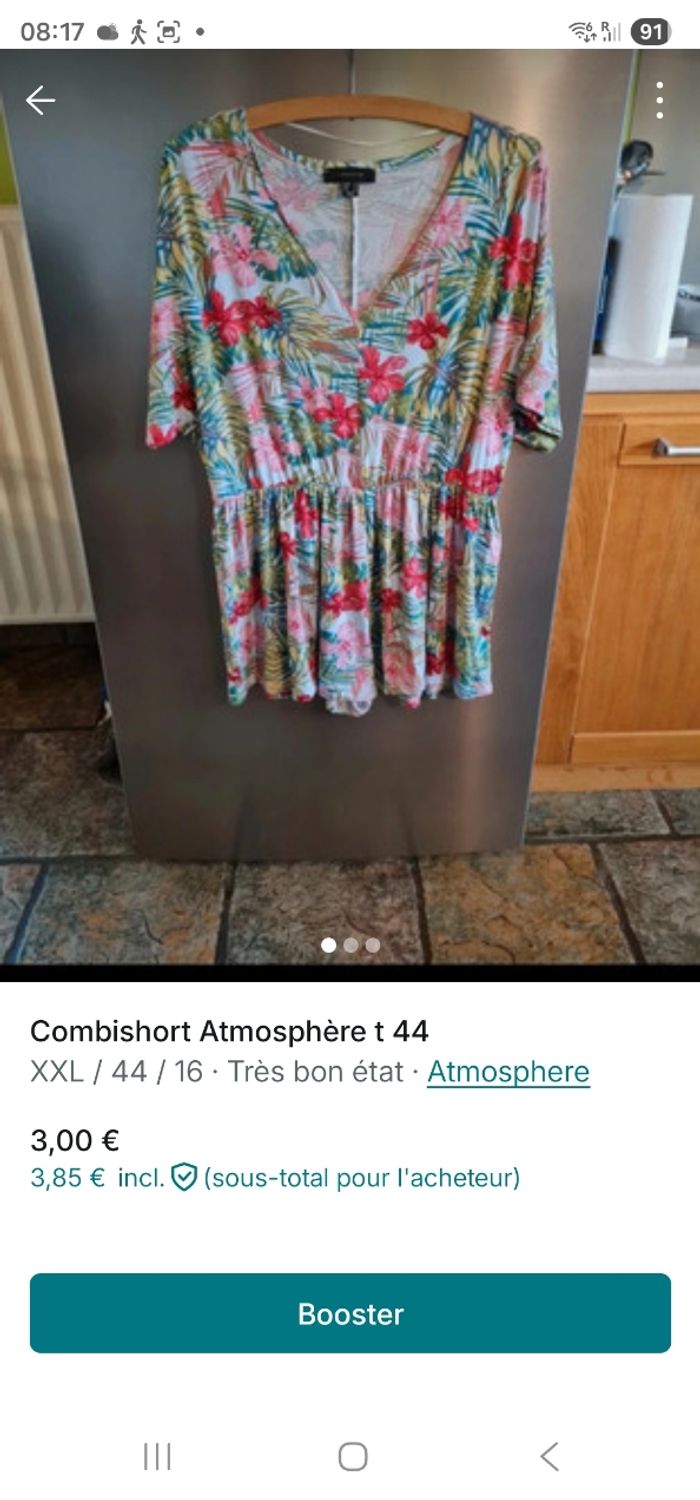
Task: Open the Atmosphere brand link
Action: click(508, 1072)
